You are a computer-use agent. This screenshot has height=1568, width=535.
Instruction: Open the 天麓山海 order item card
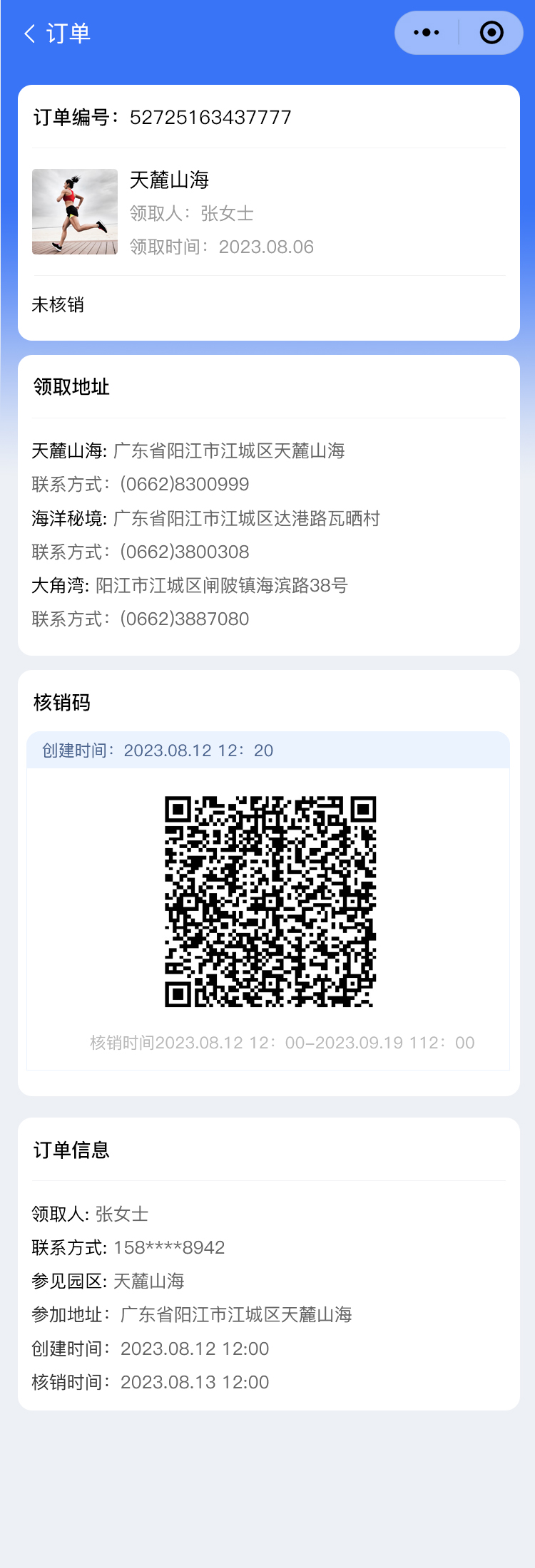pos(268,212)
